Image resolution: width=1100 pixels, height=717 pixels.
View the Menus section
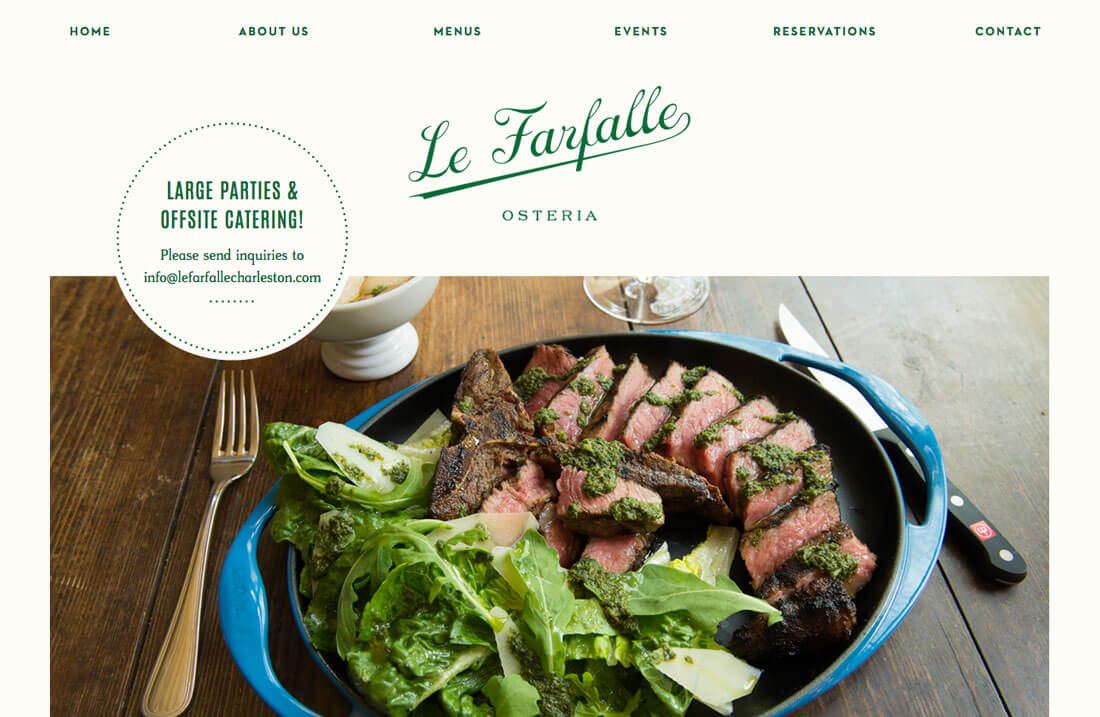click(457, 32)
